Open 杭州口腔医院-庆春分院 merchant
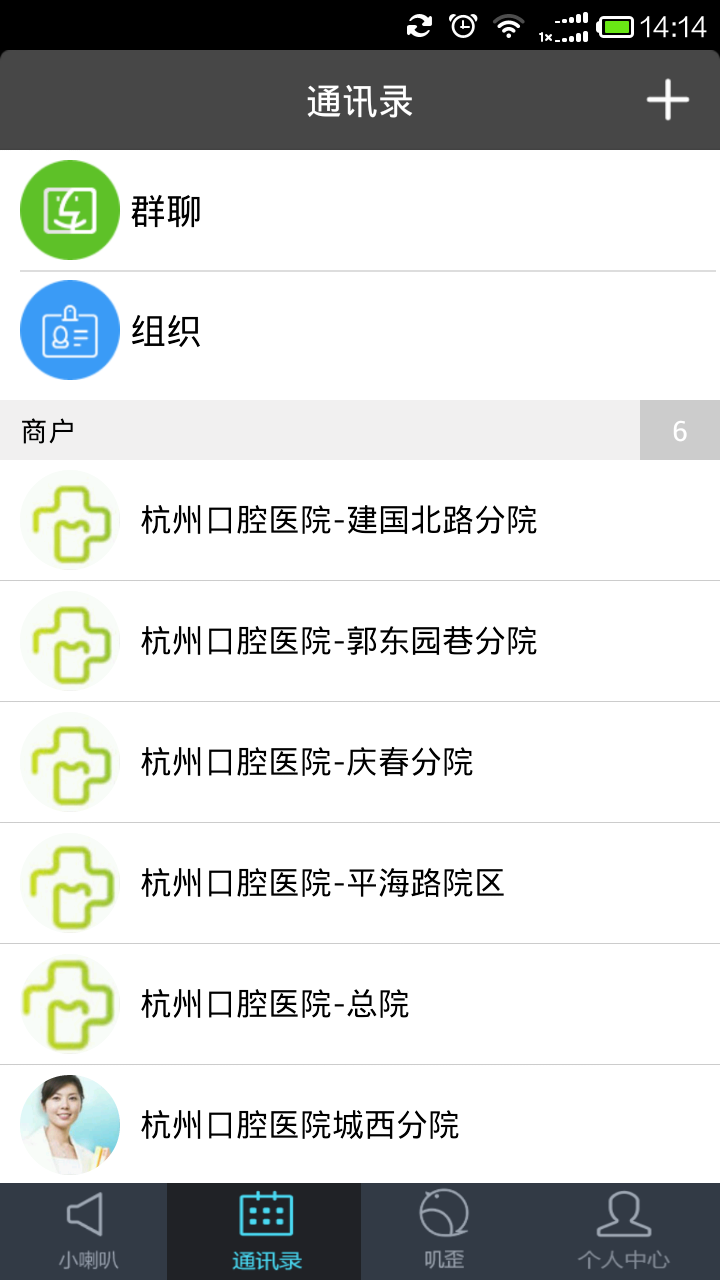The width and height of the screenshot is (720, 1280). [360, 762]
